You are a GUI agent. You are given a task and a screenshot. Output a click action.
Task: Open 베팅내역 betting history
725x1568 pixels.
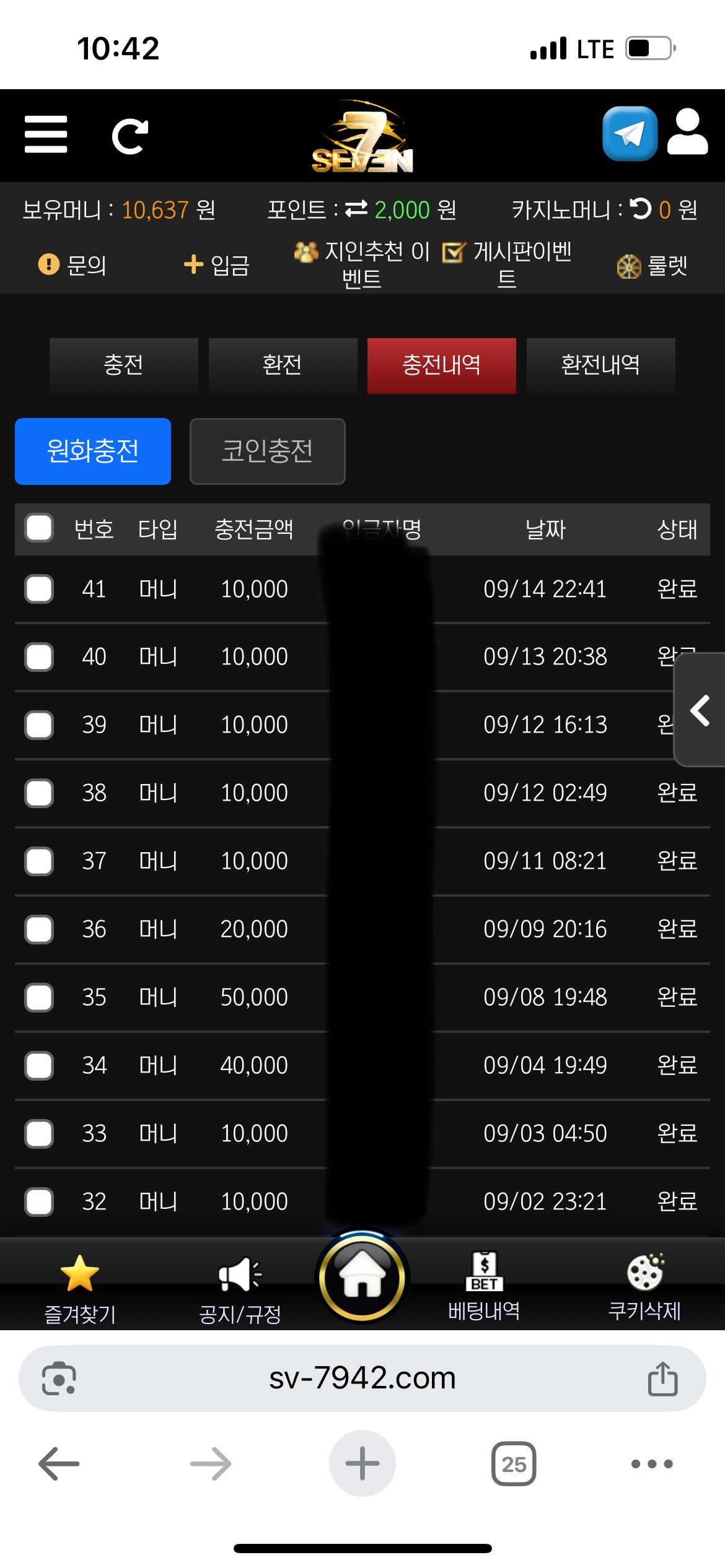point(484,1286)
